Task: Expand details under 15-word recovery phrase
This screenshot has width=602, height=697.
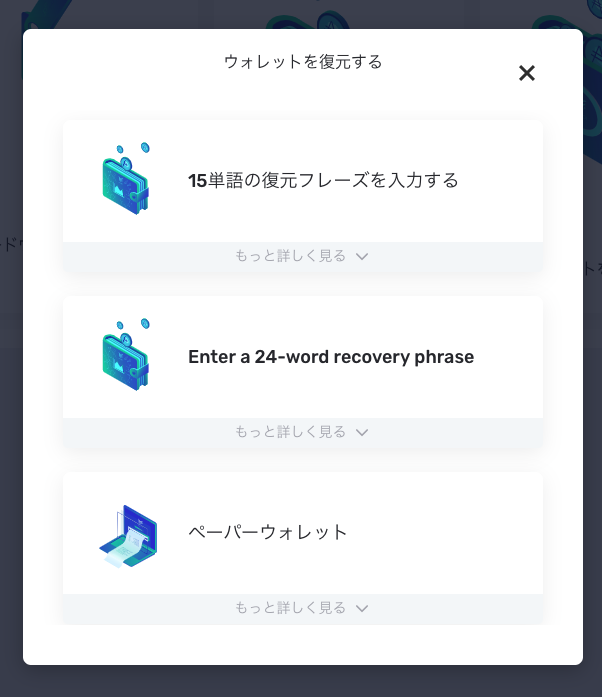Action: [302, 256]
